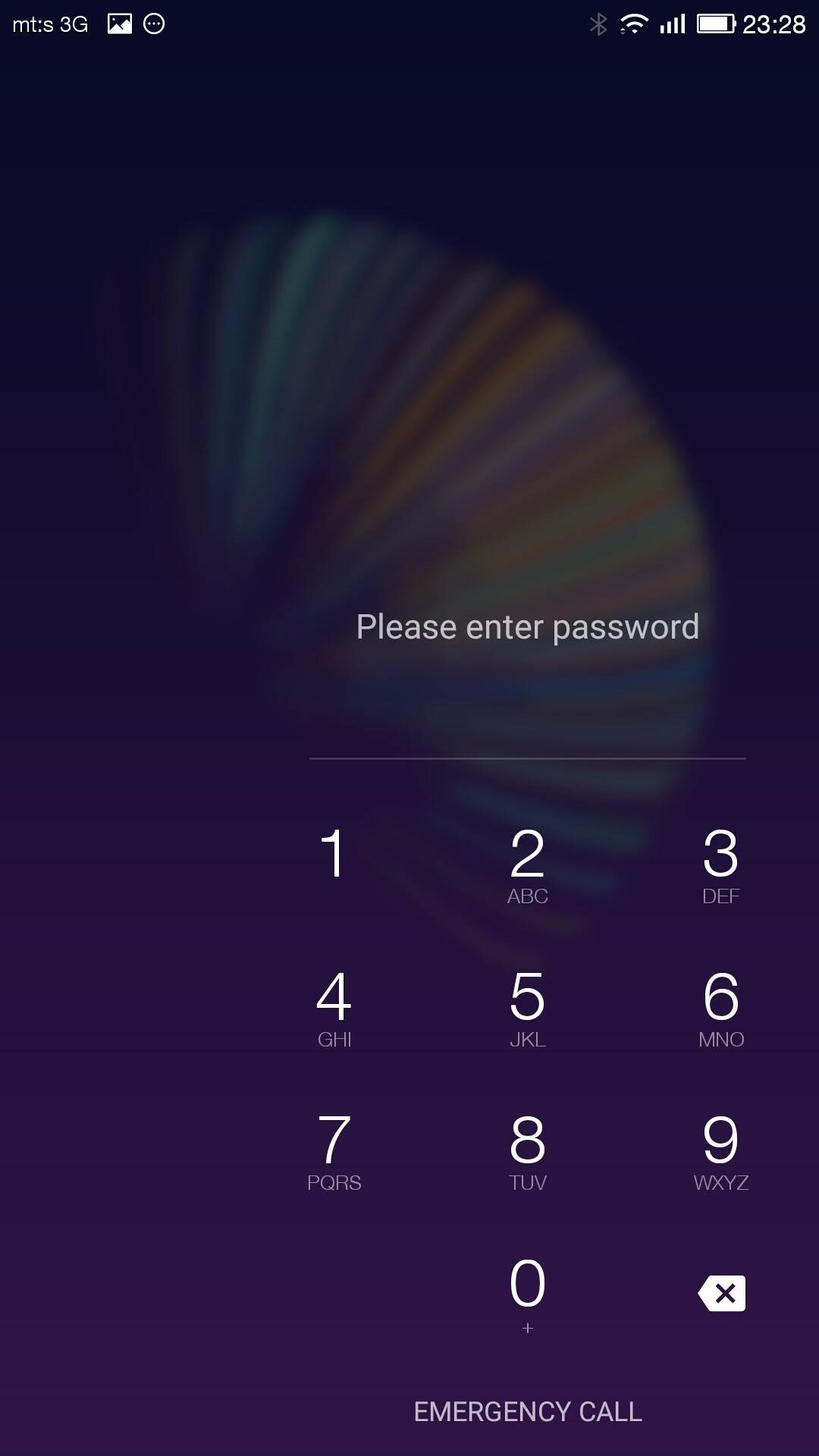Tap the 5 JKL key
The image size is (819, 1456).
coord(528,1009)
